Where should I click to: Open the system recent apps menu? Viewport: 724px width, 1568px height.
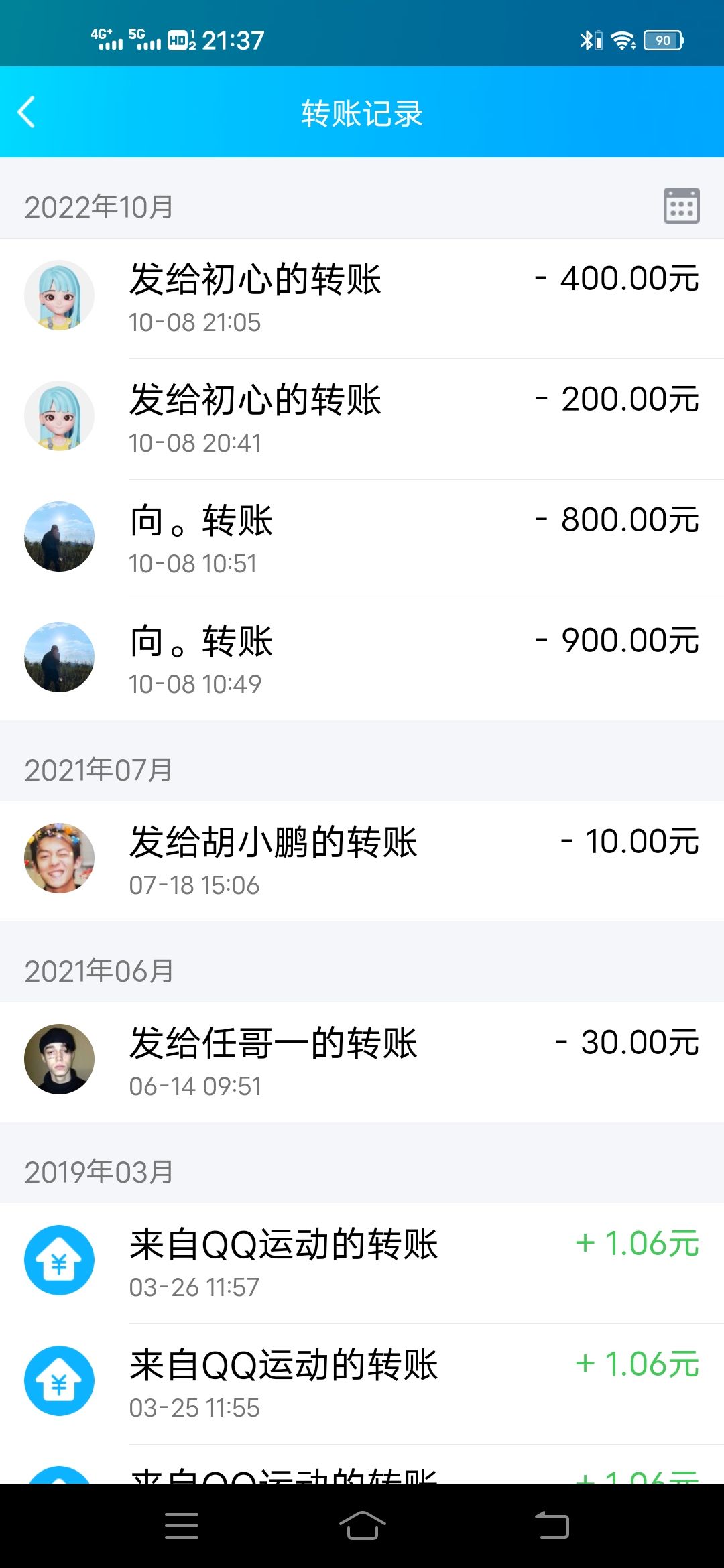click(x=182, y=1526)
